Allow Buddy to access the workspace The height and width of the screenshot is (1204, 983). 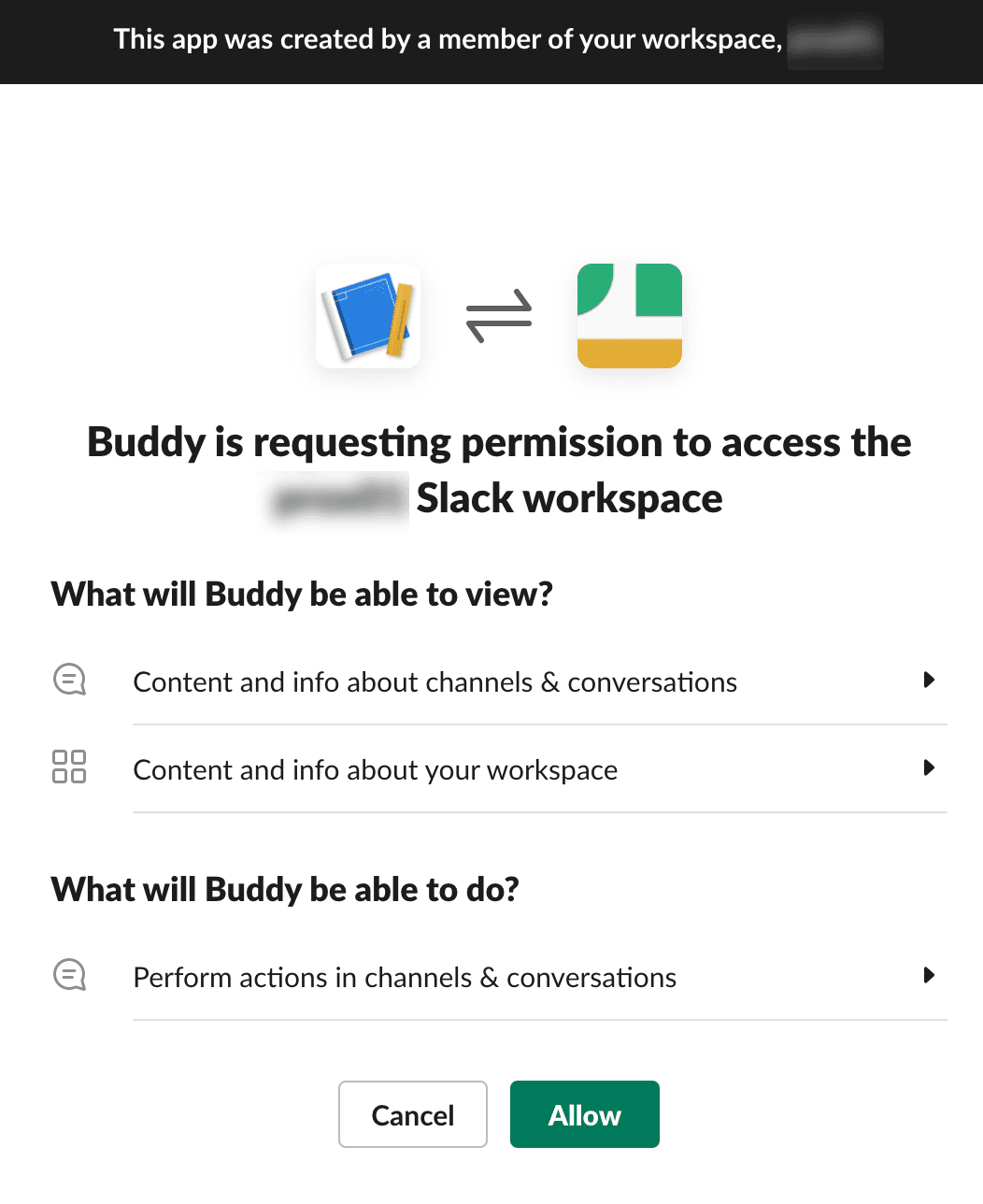point(585,1114)
